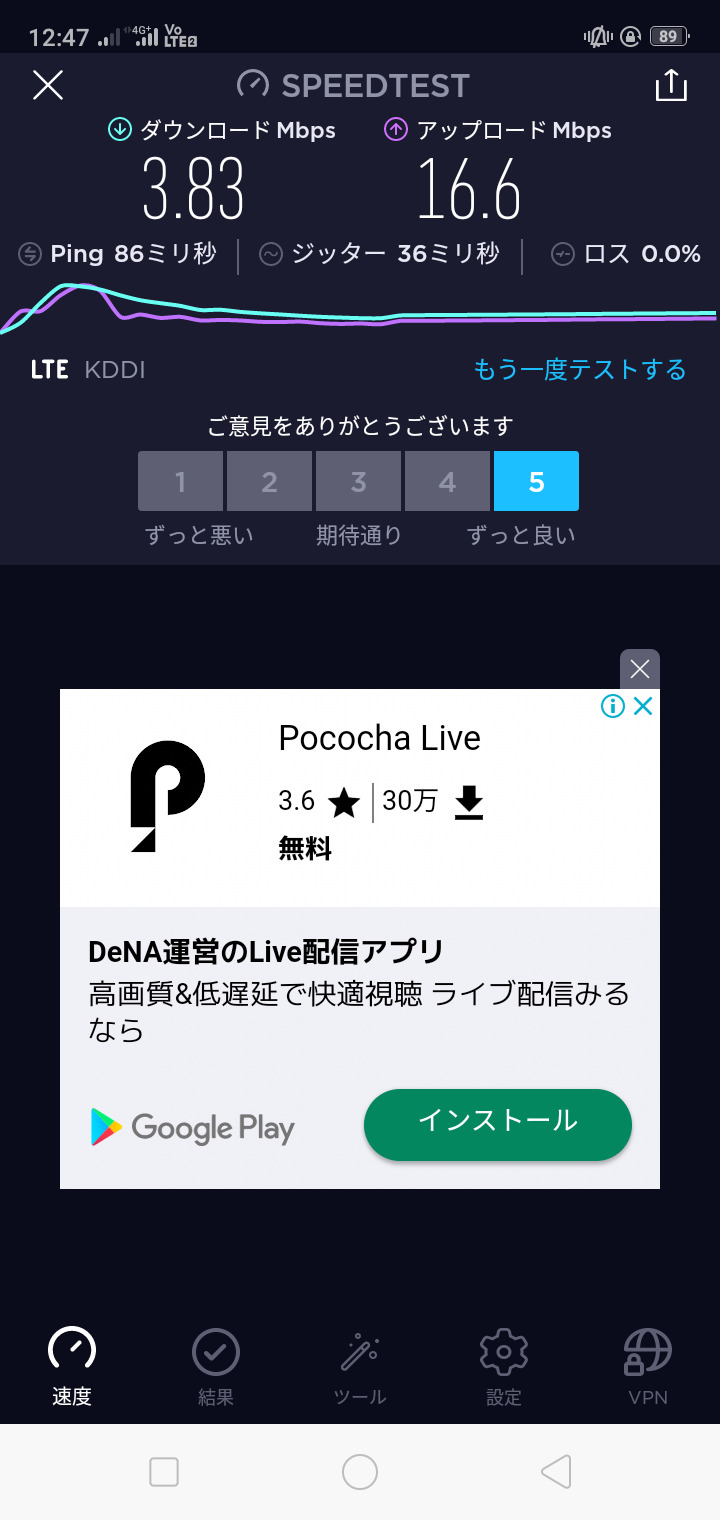Go back using the system back button
720x1520 pixels.
point(556,1472)
